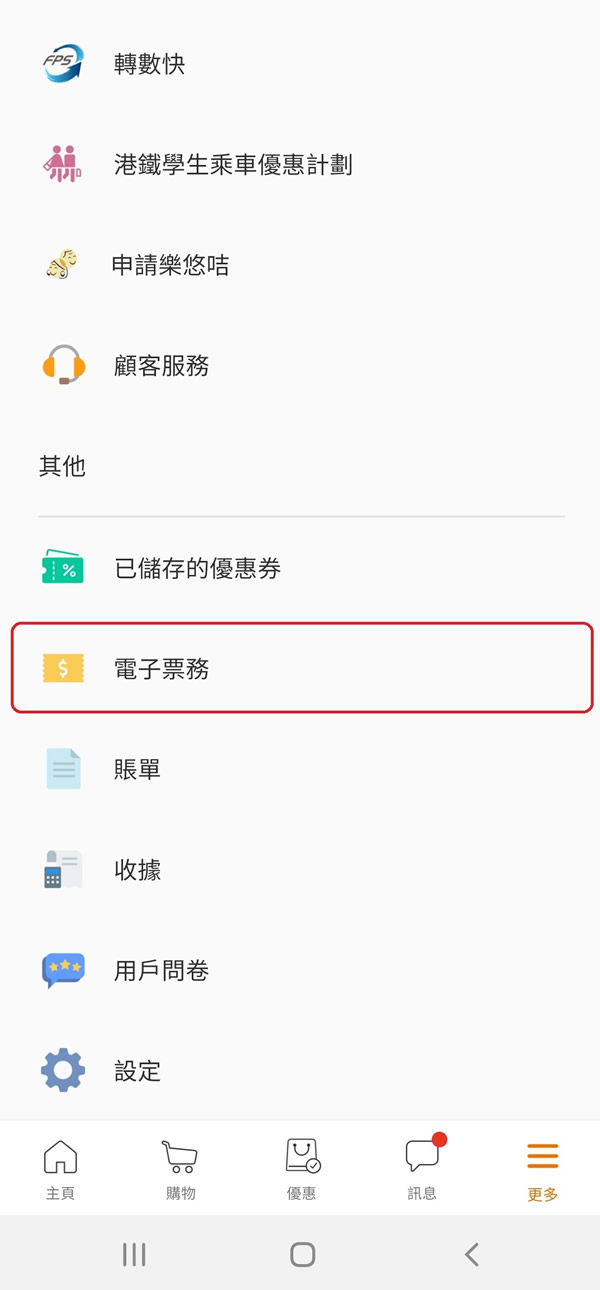The image size is (600, 1290).
Task: Switch to the 優惠 offers tab
Action: point(301,1168)
